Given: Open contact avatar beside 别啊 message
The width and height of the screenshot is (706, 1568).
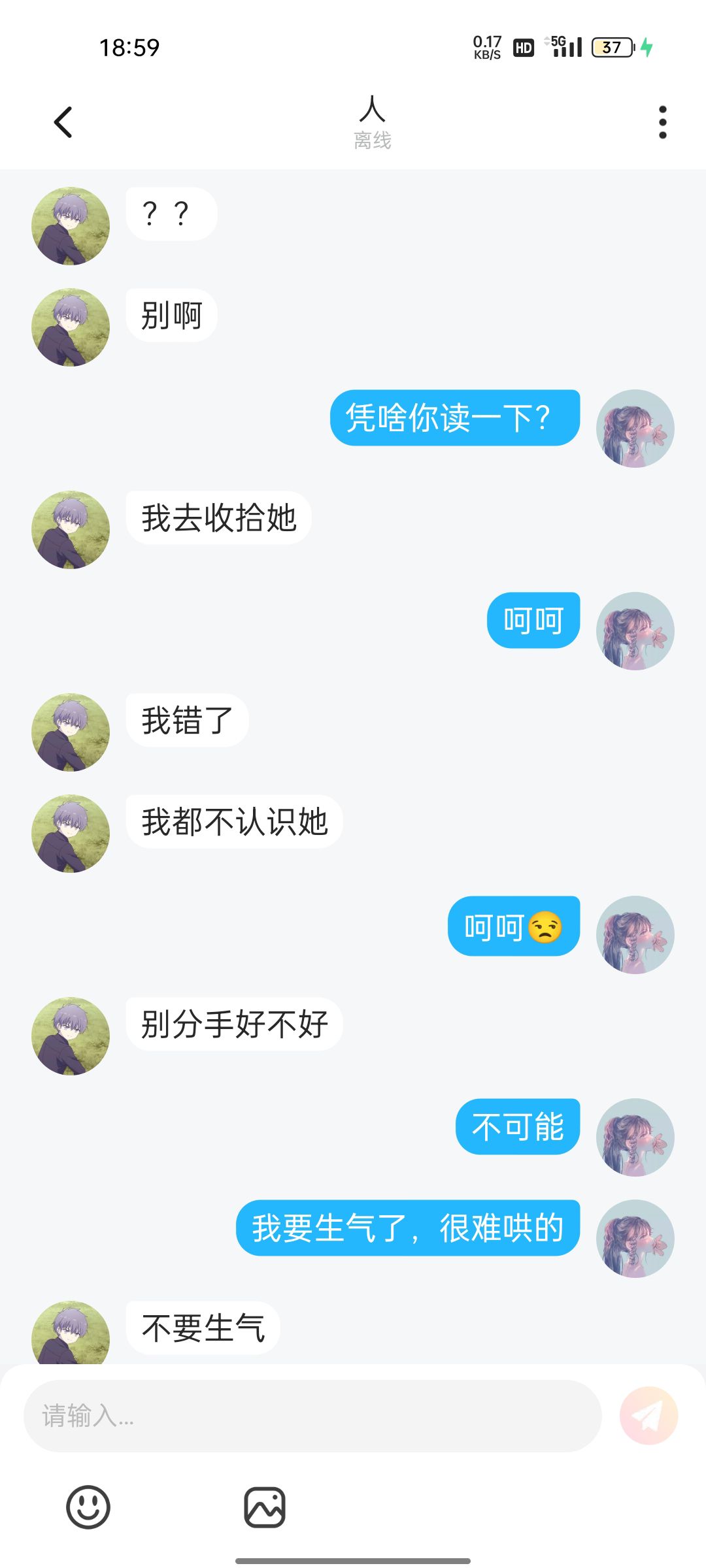Looking at the screenshot, I should 71,327.
